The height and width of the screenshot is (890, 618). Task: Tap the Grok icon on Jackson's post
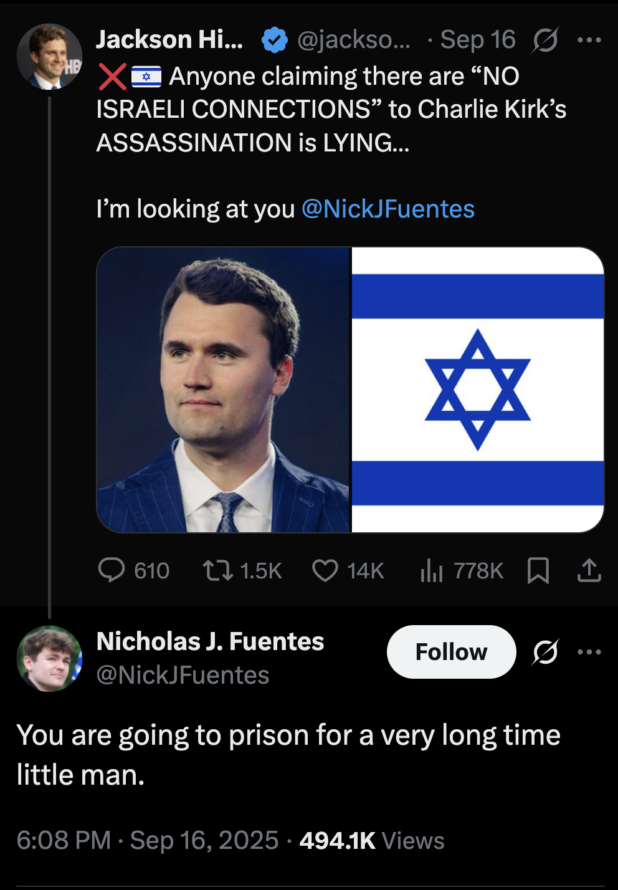tap(548, 41)
